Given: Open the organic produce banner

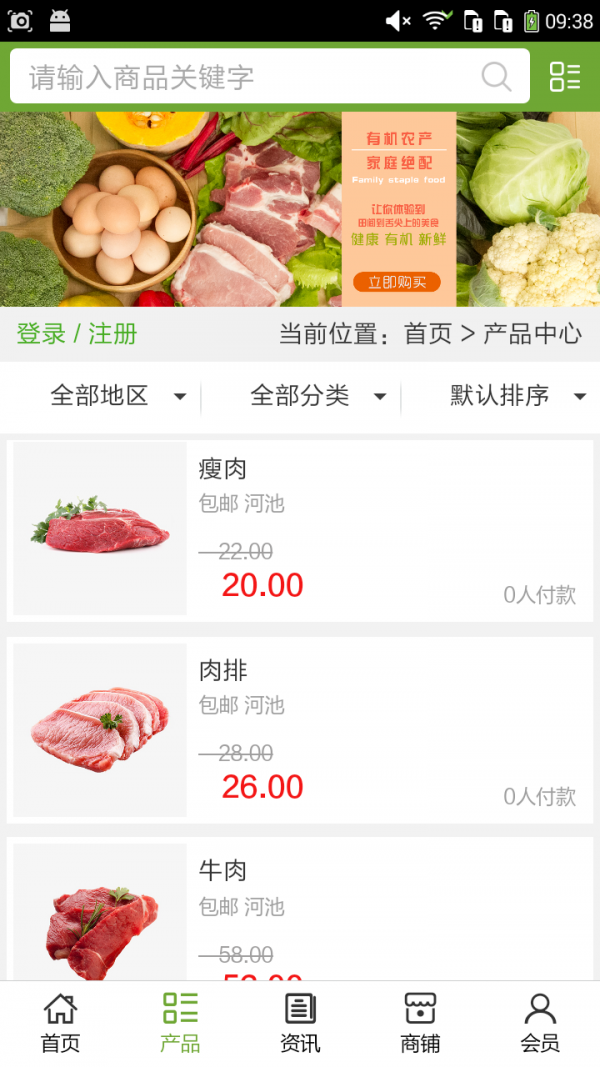Looking at the screenshot, I should click(300, 209).
